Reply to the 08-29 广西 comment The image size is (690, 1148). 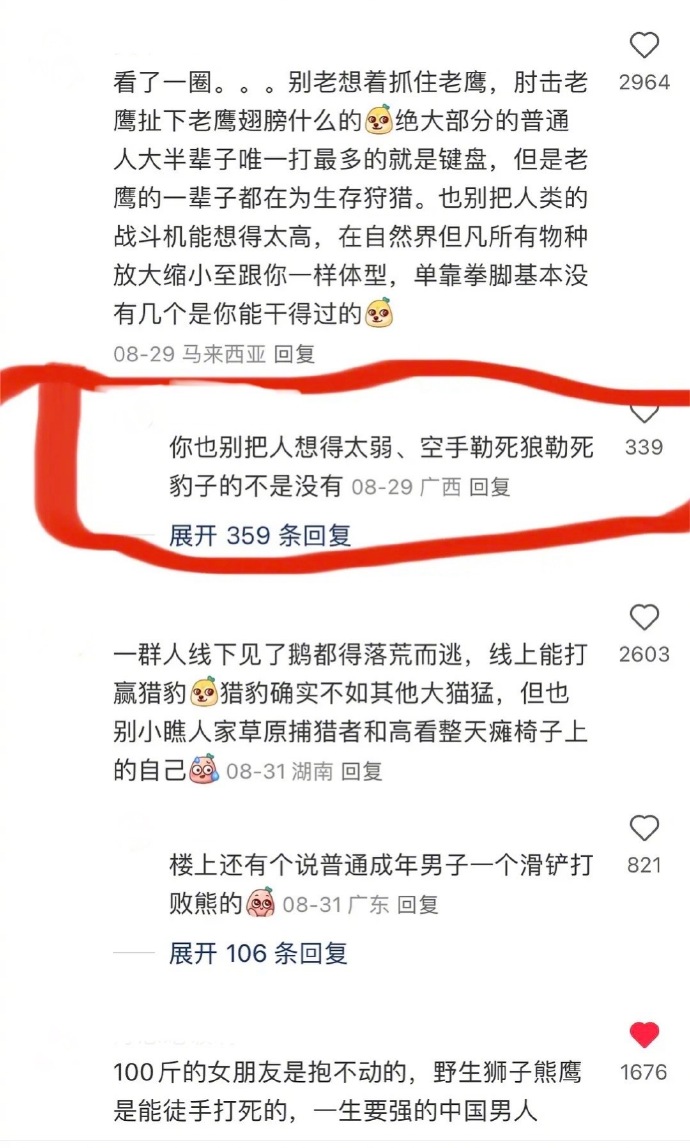point(490,487)
